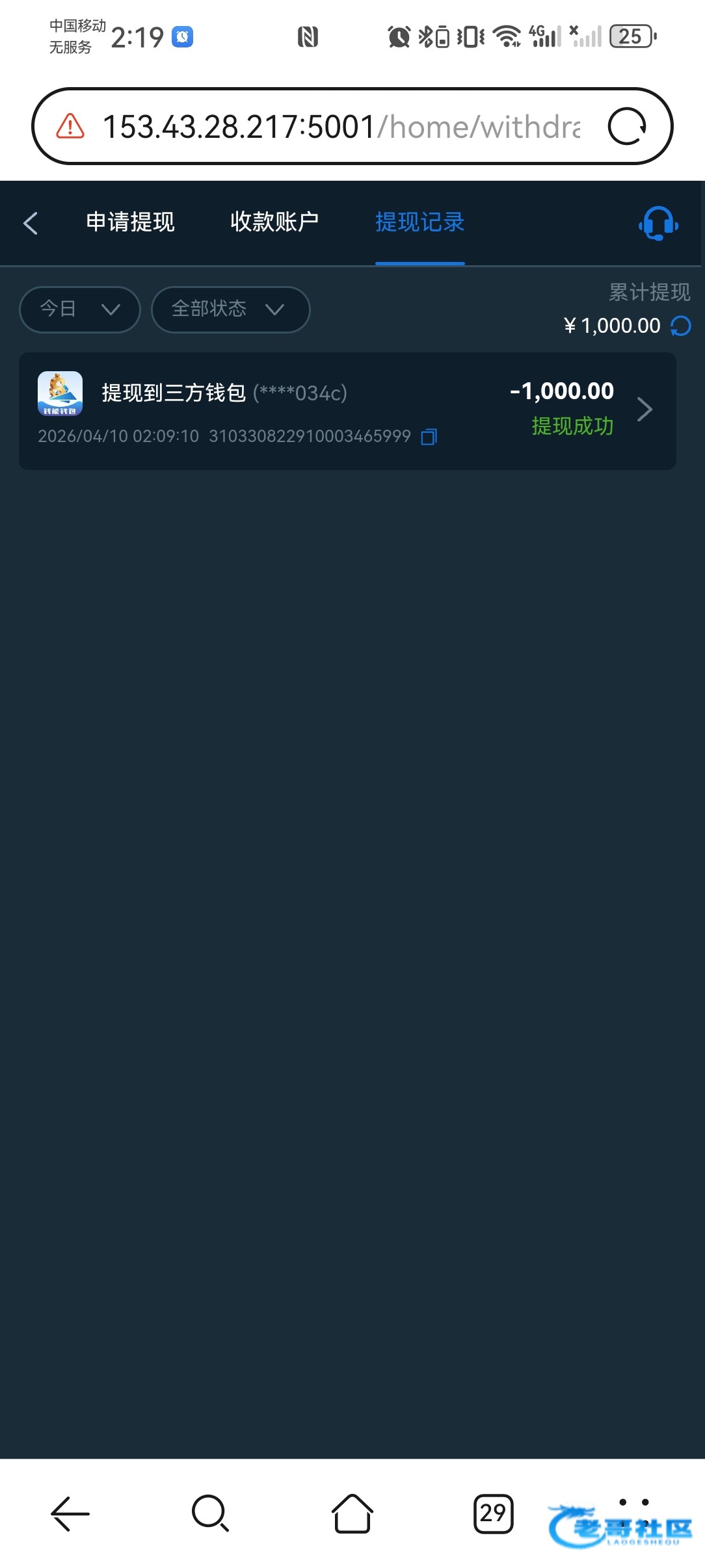705x1568 pixels.
Task: Open customer service headset icon
Action: (x=658, y=224)
